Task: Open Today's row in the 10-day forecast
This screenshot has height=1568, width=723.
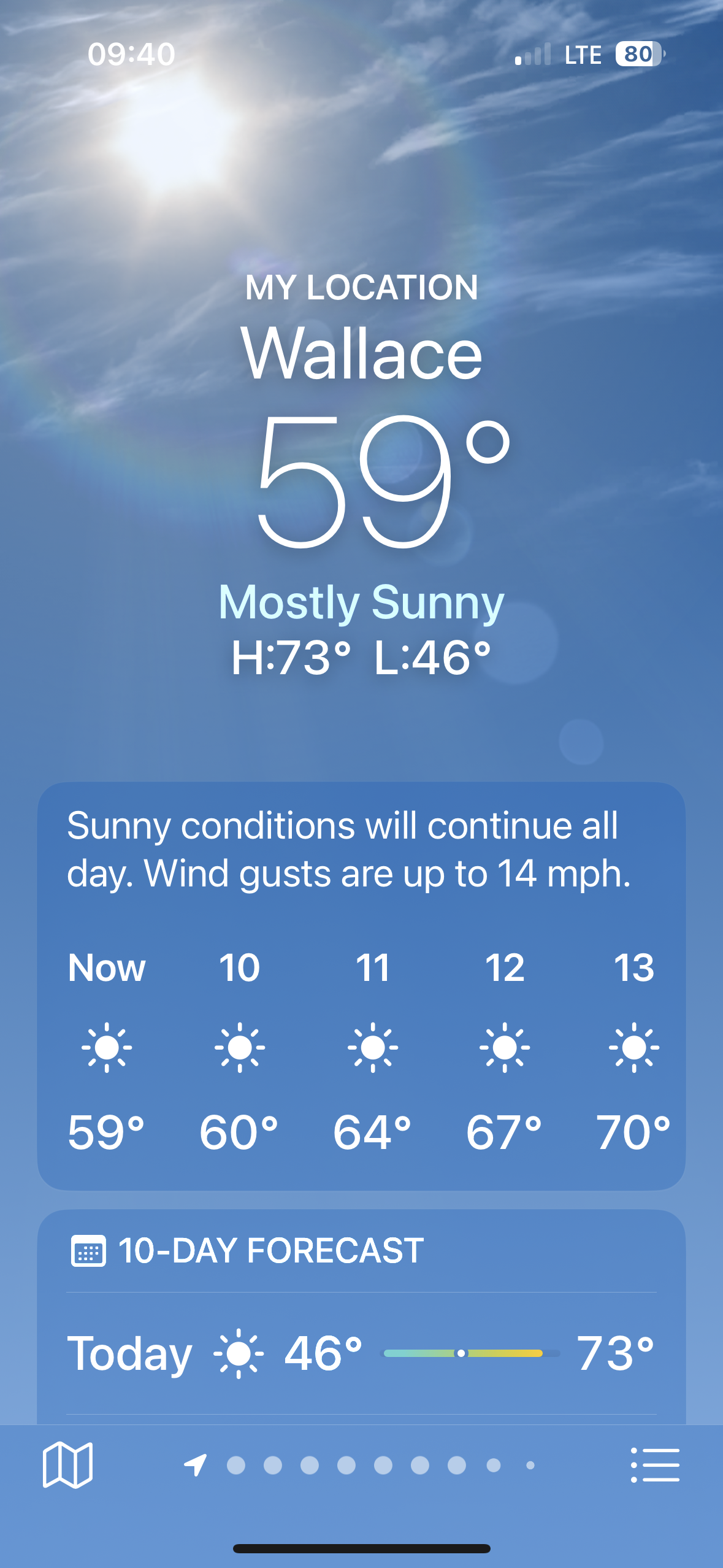Action: pyautogui.click(x=361, y=1353)
